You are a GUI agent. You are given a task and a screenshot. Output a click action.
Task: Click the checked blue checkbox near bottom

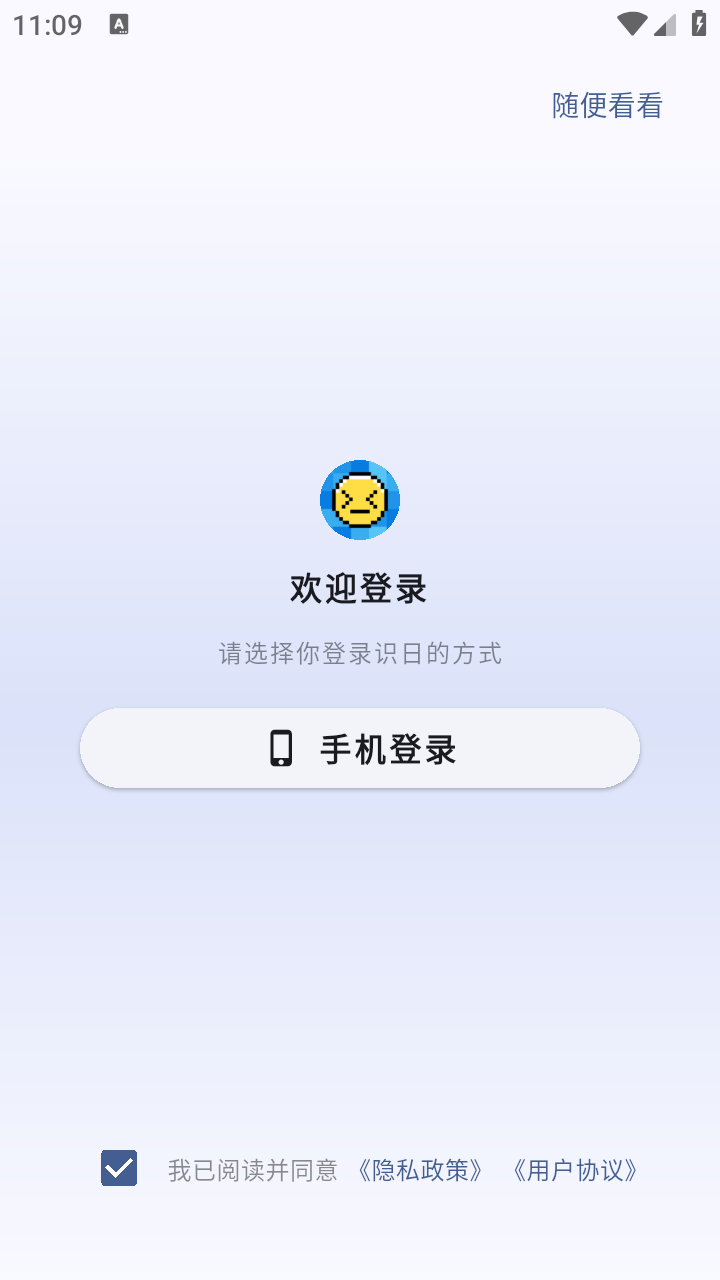click(118, 1166)
